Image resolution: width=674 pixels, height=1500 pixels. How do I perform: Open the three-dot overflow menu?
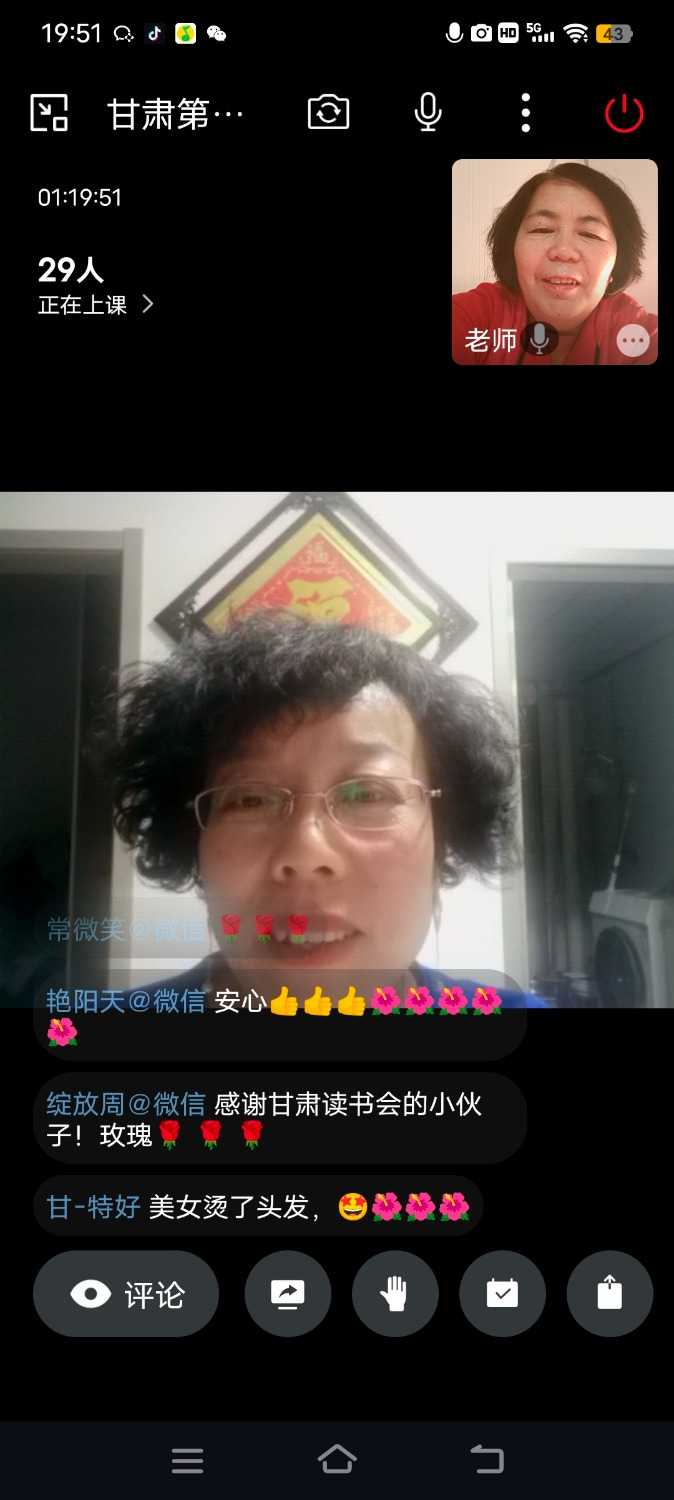526,113
